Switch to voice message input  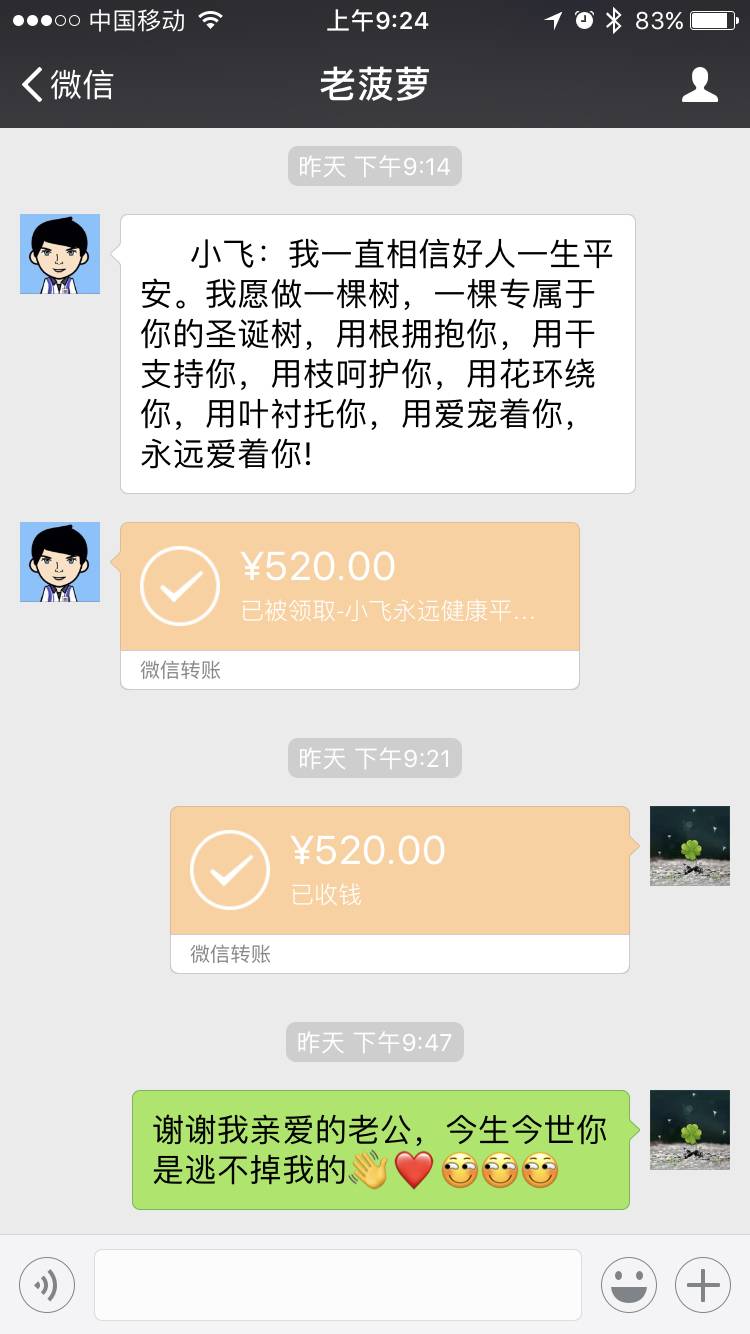tap(47, 1284)
